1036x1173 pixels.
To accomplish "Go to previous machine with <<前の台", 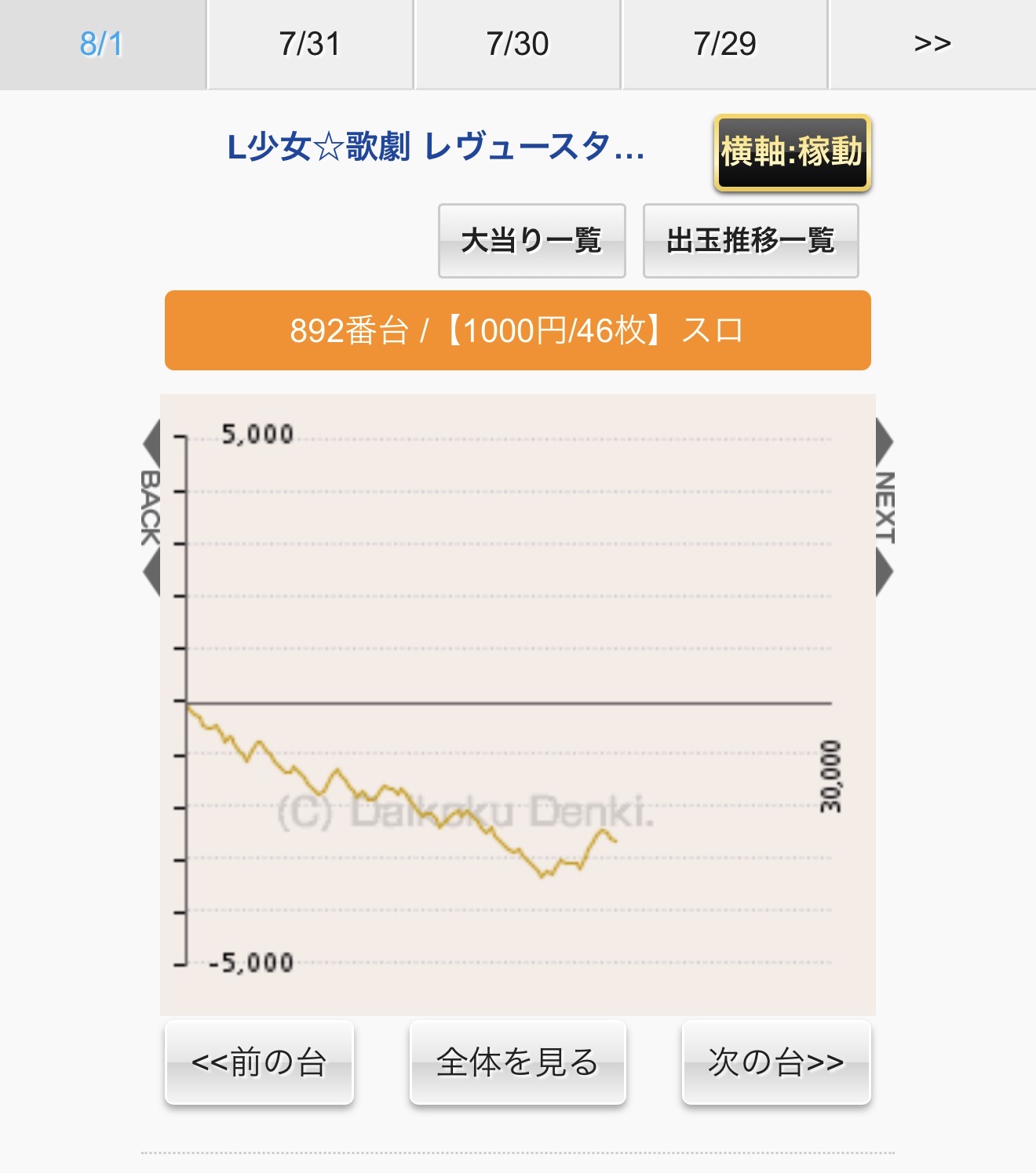I will pyautogui.click(x=259, y=1062).
